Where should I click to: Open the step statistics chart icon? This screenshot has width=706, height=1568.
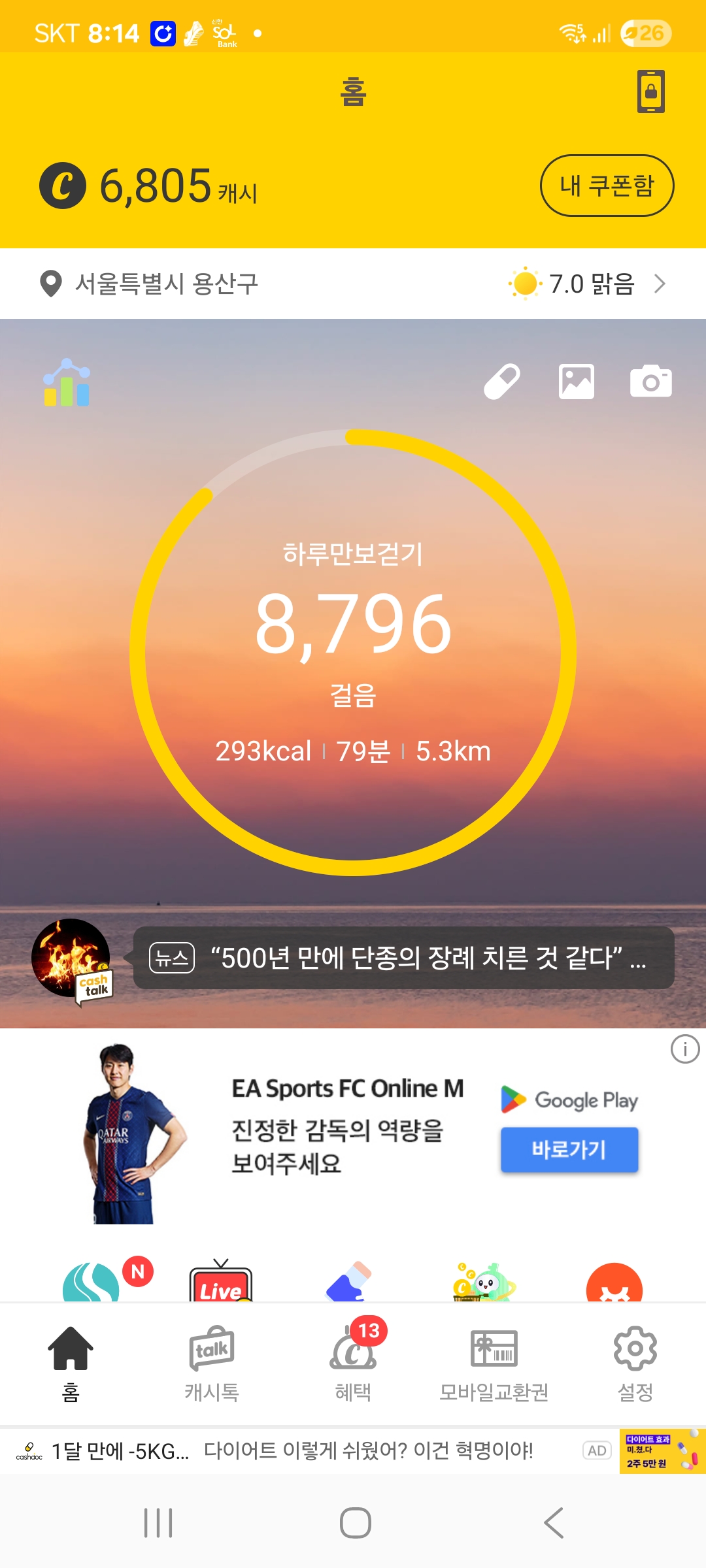pos(67,383)
